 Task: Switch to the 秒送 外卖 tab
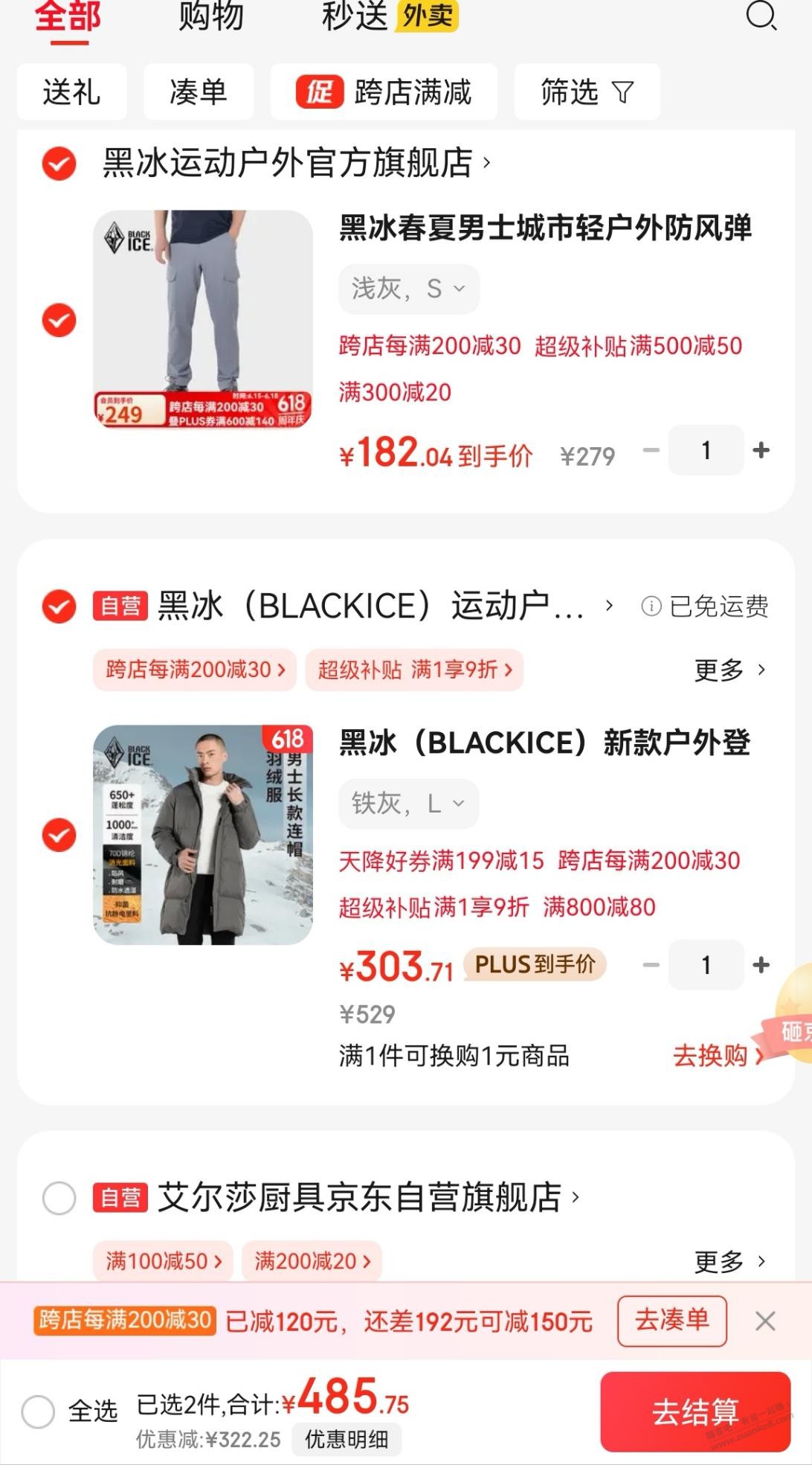click(389, 16)
